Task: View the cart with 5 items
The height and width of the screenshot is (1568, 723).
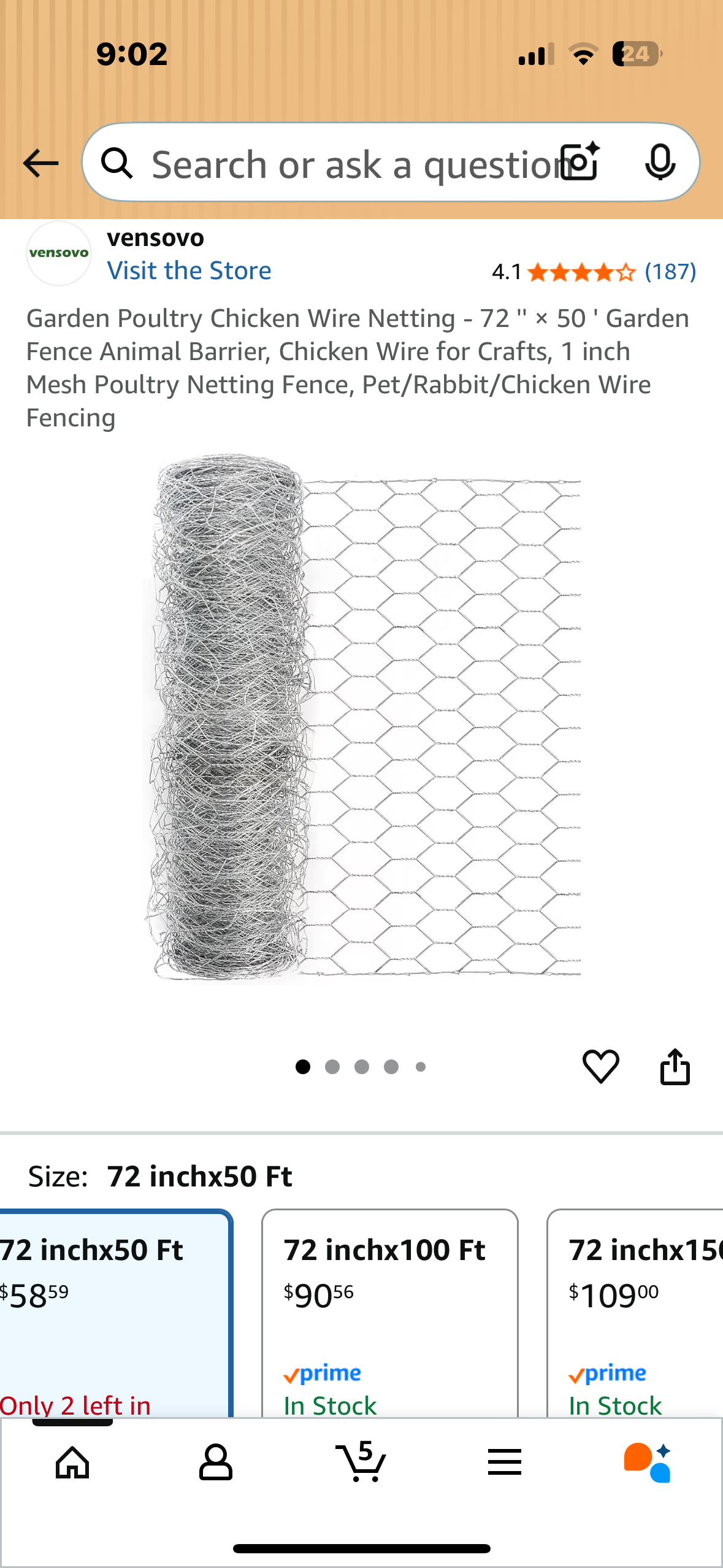Action: 362,1462
